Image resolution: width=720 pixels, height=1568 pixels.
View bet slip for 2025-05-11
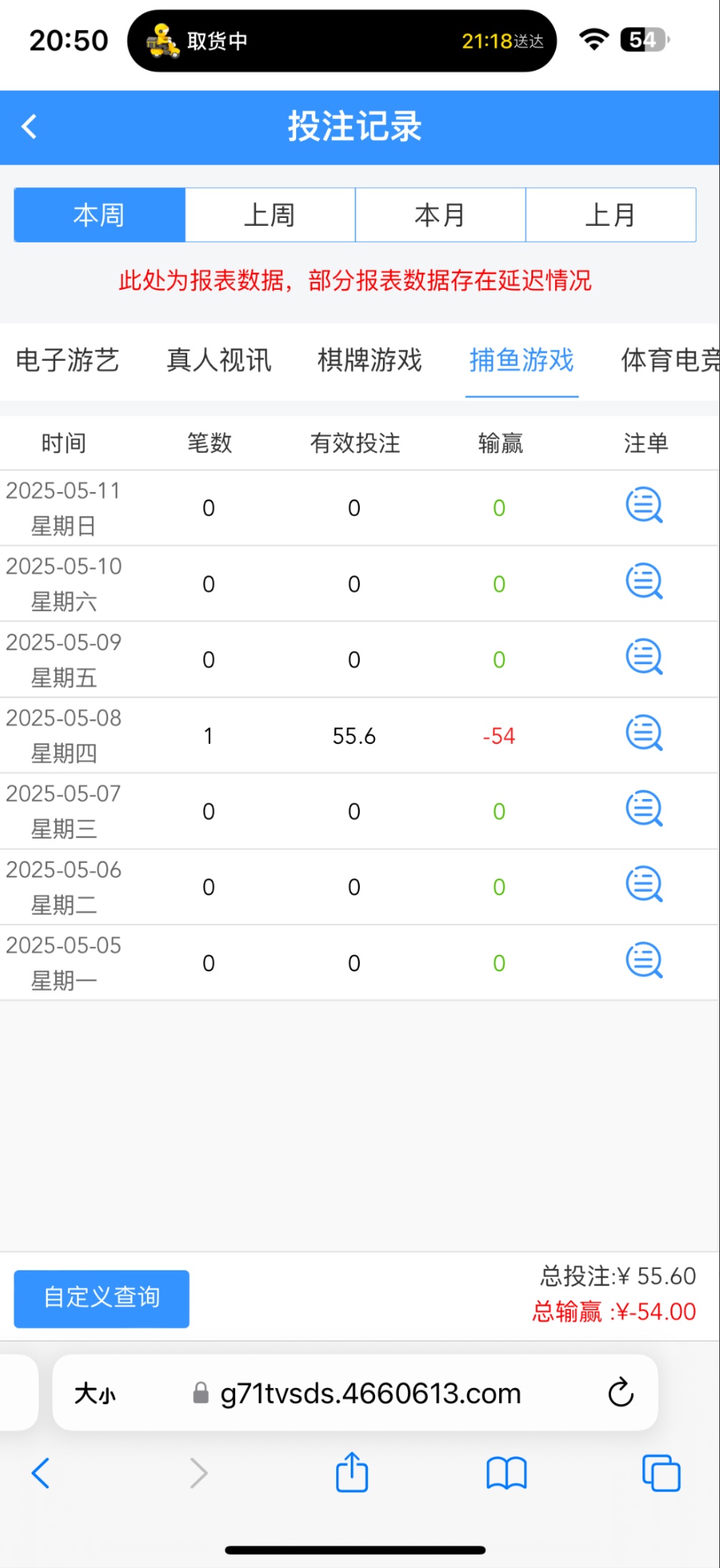click(x=644, y=506)
